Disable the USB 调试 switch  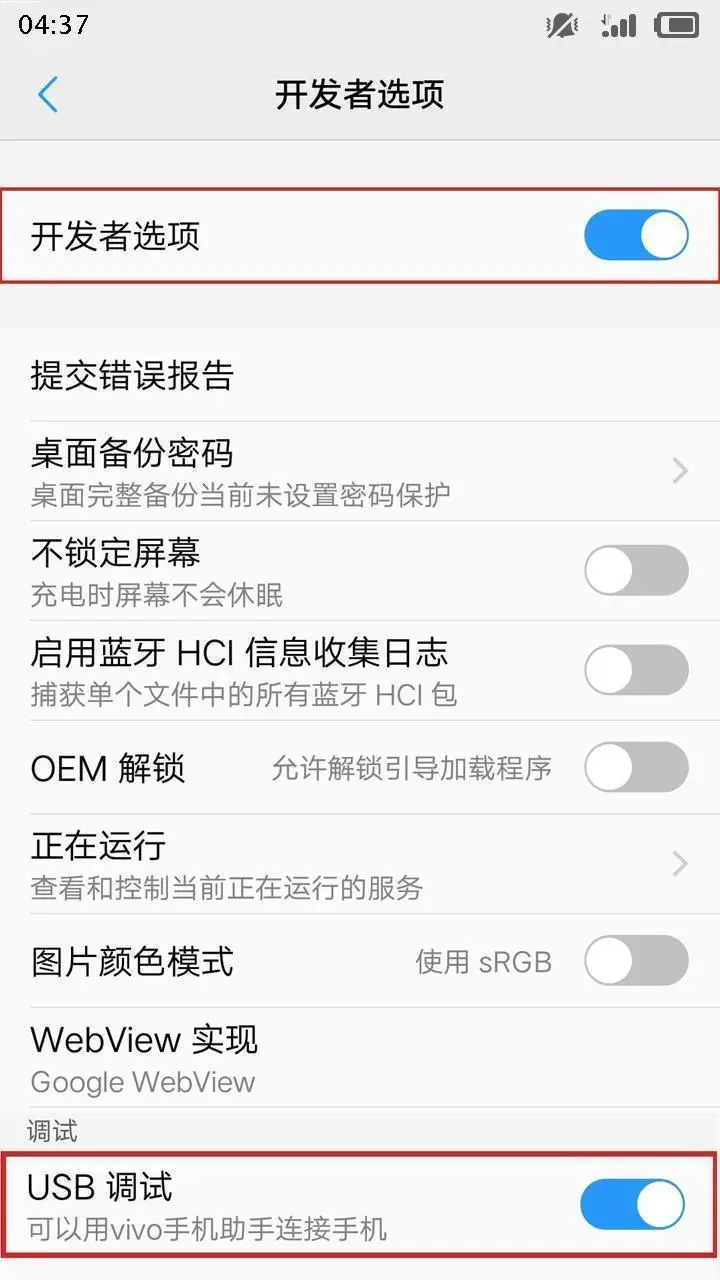[632, 1204]
